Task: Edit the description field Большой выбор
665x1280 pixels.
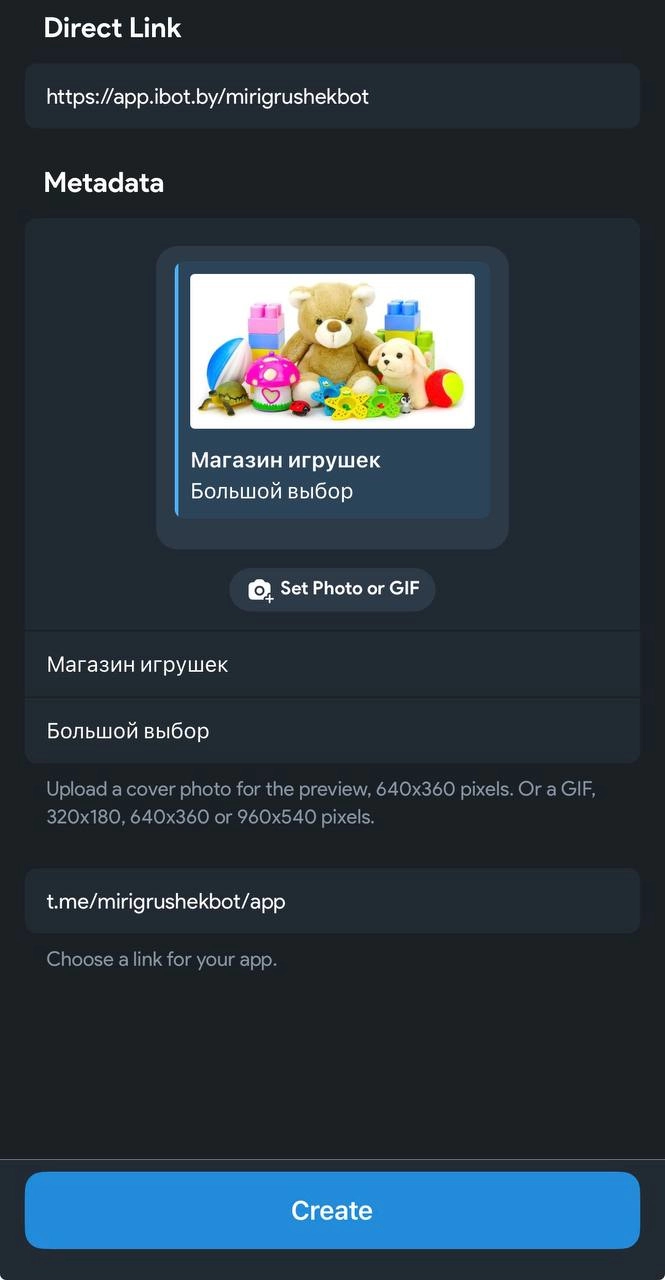Action: click(x=332, y=731)
